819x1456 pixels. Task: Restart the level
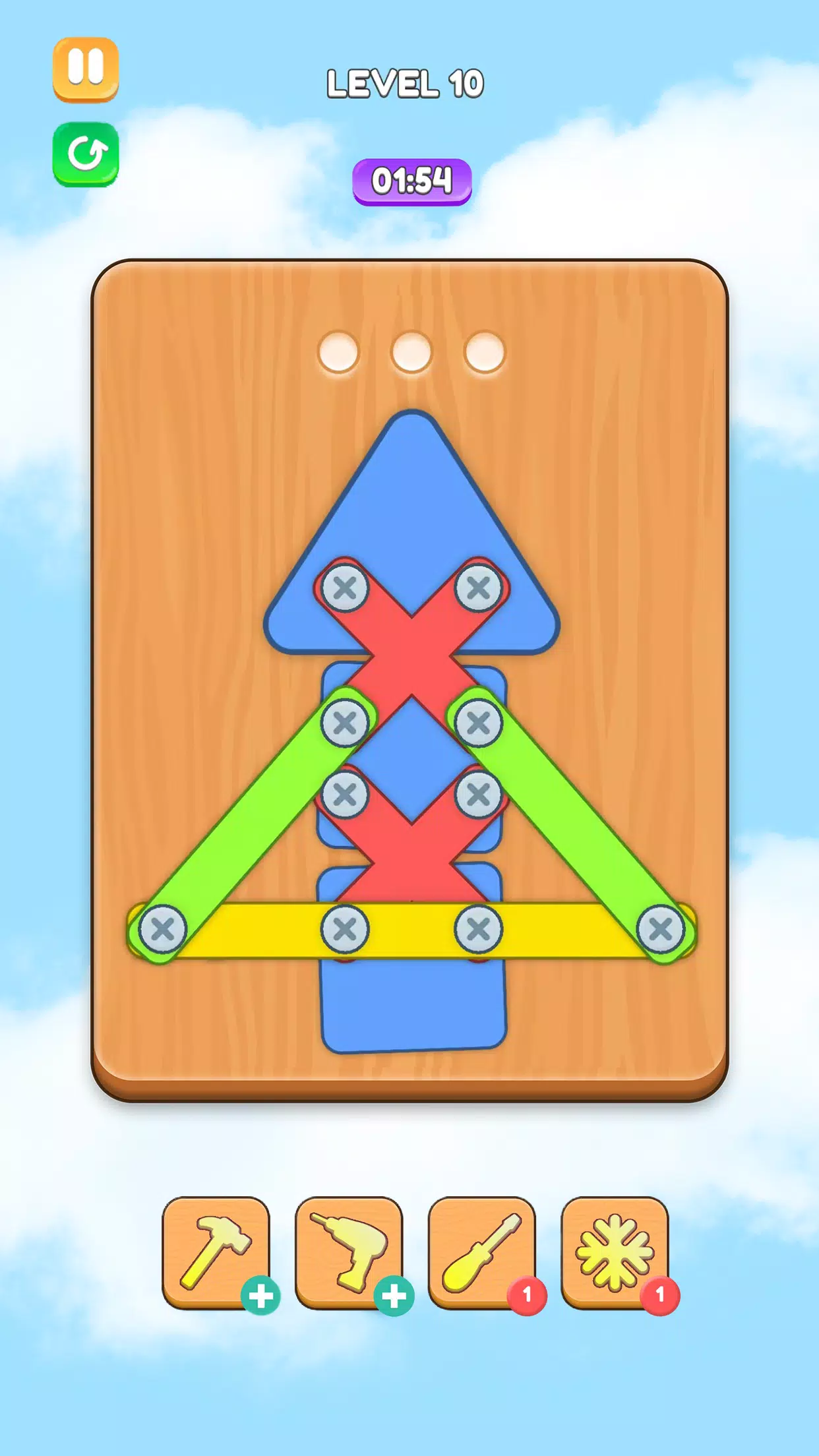[86, 154]
